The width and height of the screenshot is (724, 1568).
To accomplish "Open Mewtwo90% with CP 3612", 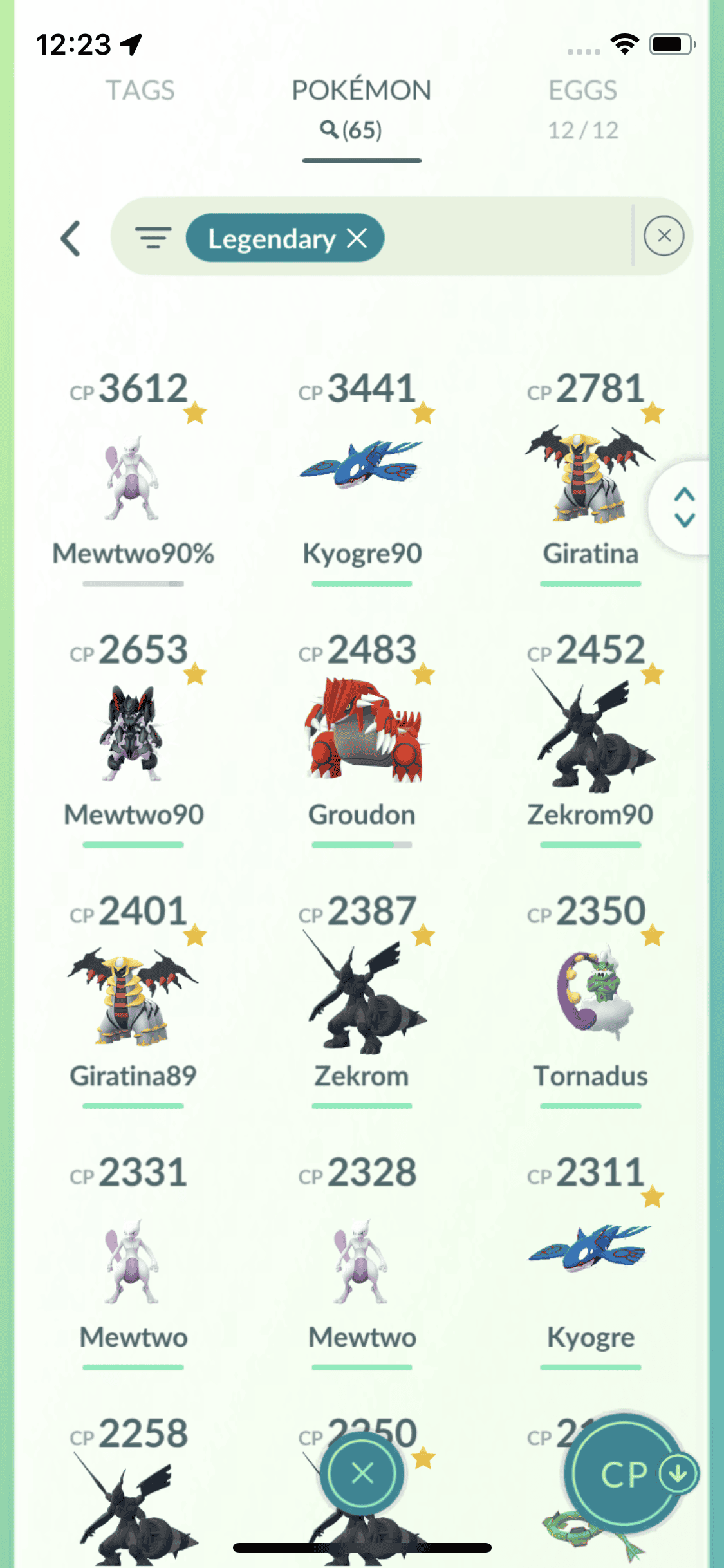I will [x=133, y=478].
